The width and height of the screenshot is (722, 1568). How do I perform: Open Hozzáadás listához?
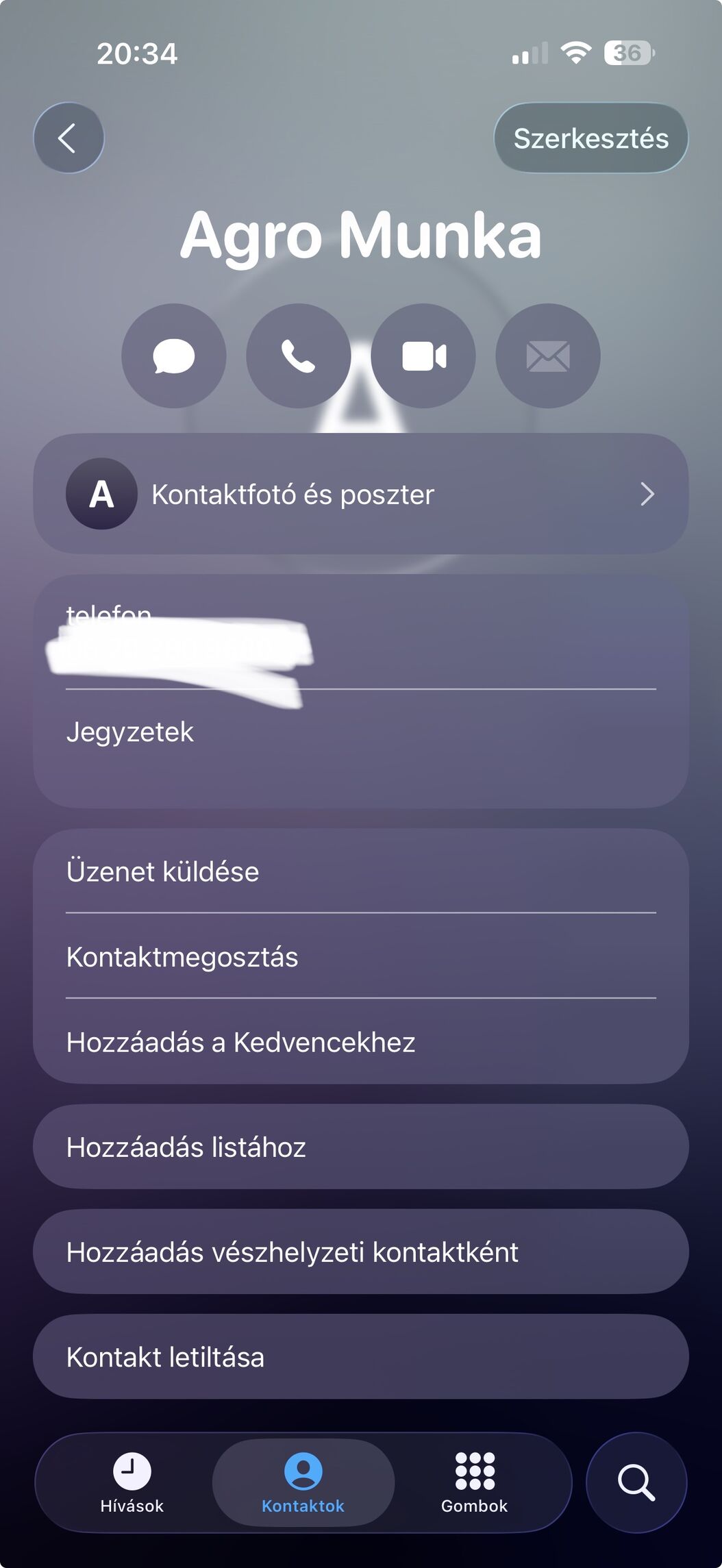361,1147
